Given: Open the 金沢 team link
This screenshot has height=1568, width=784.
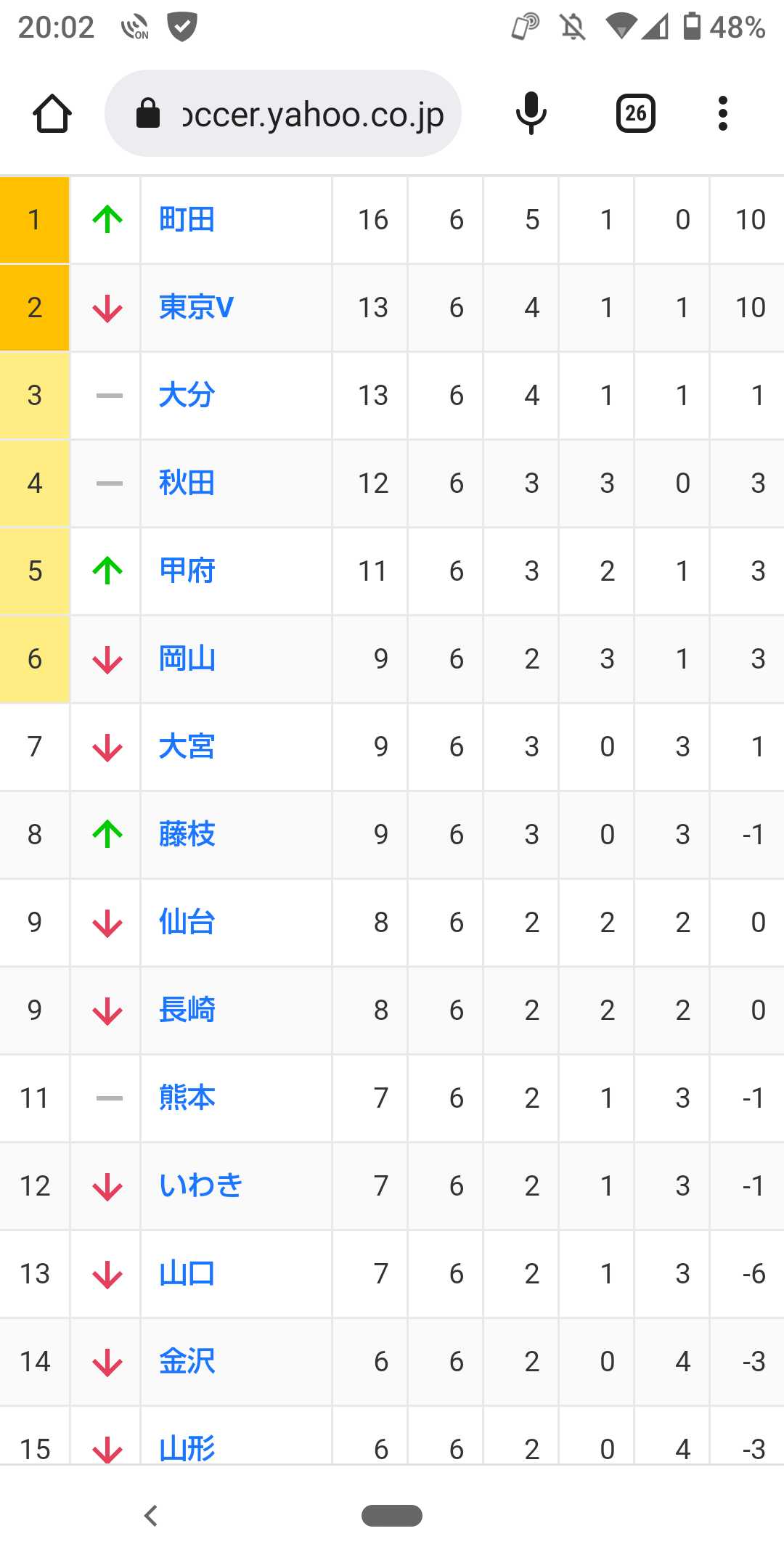Looking at the screenshot, I should pyautogui.click(x=187, y=1361).
